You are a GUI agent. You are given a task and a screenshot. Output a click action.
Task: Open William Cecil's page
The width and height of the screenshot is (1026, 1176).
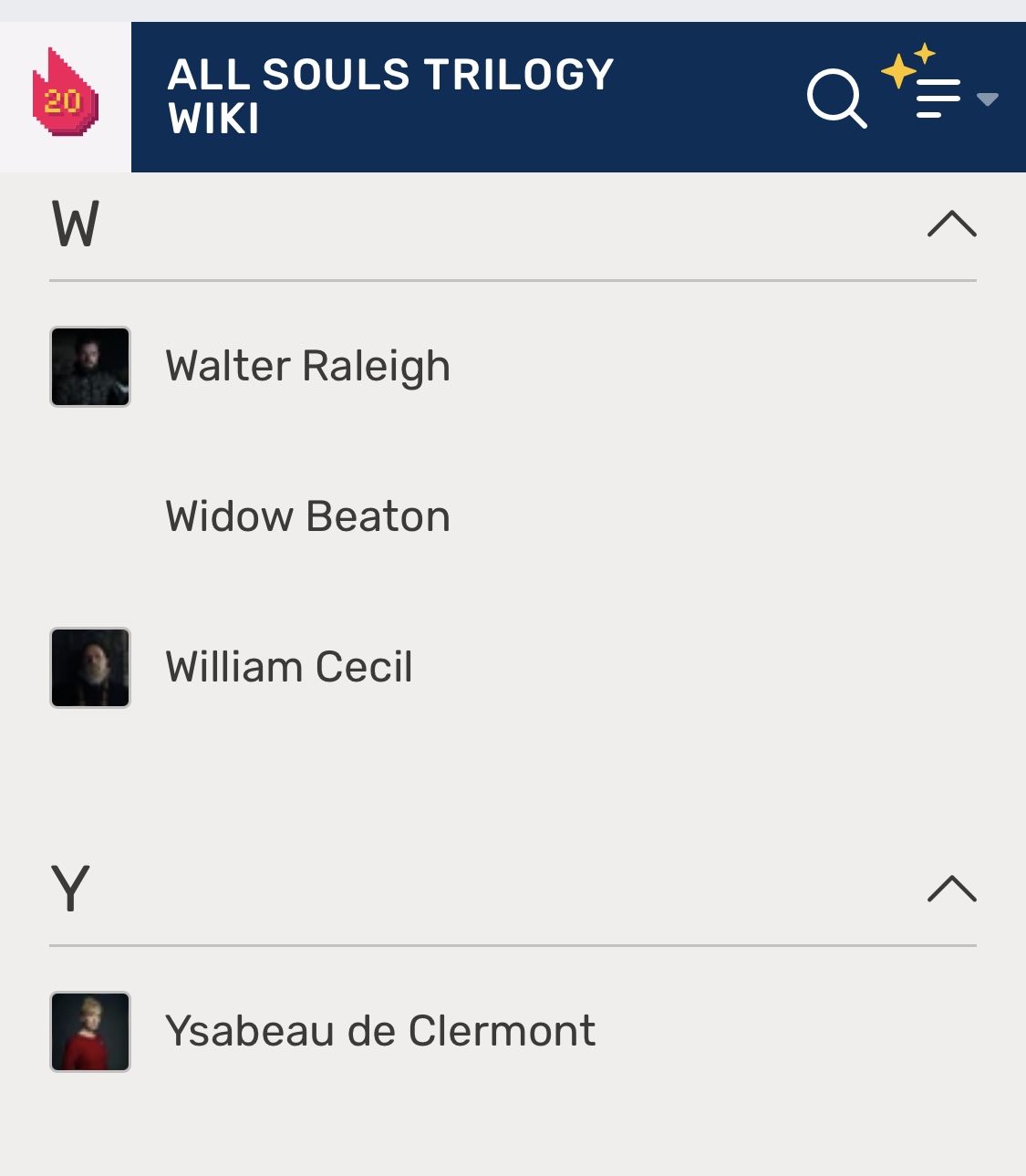[289, 668]
